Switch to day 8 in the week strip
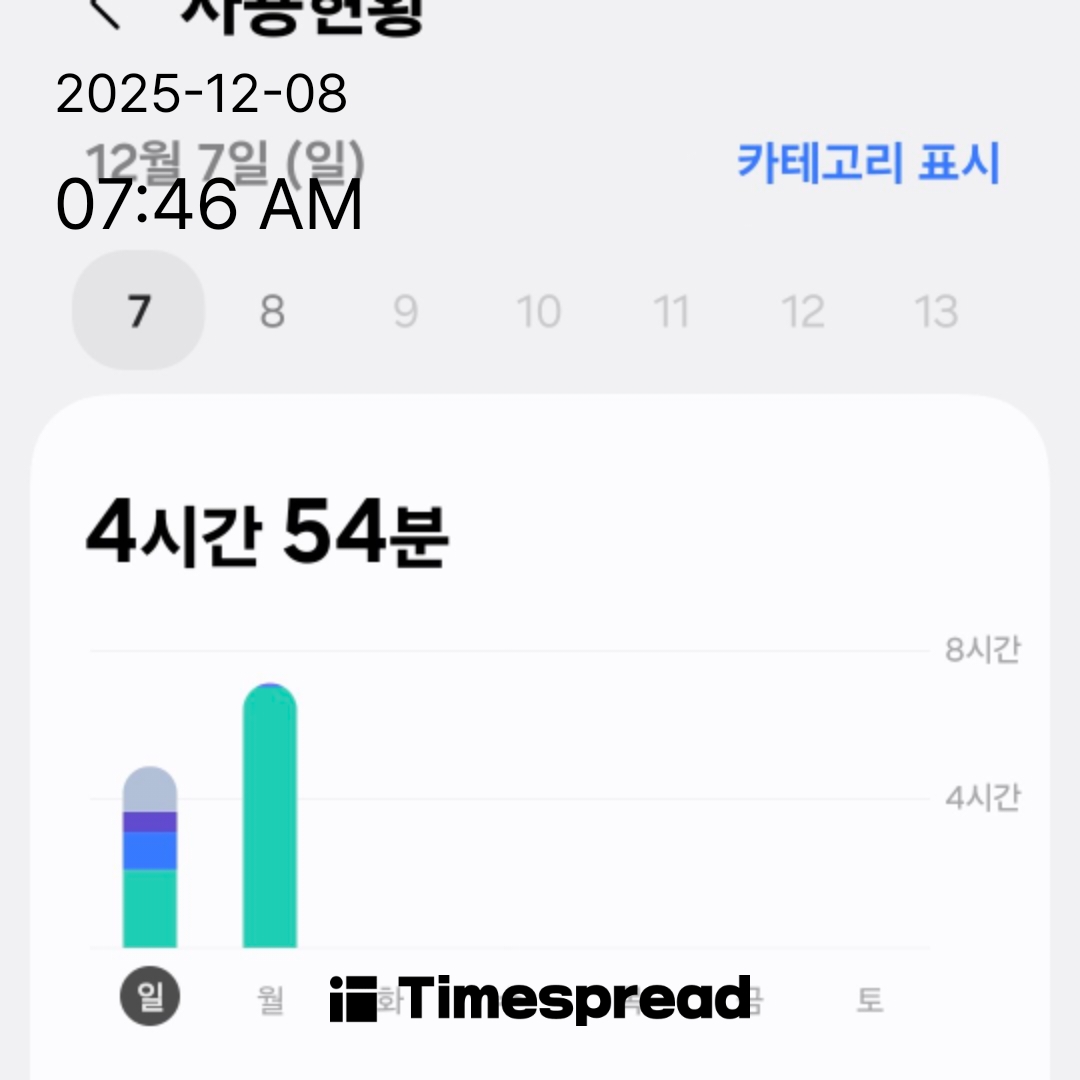The width and height of the screenshot is (1080, 1080). (x=272, y=312)
